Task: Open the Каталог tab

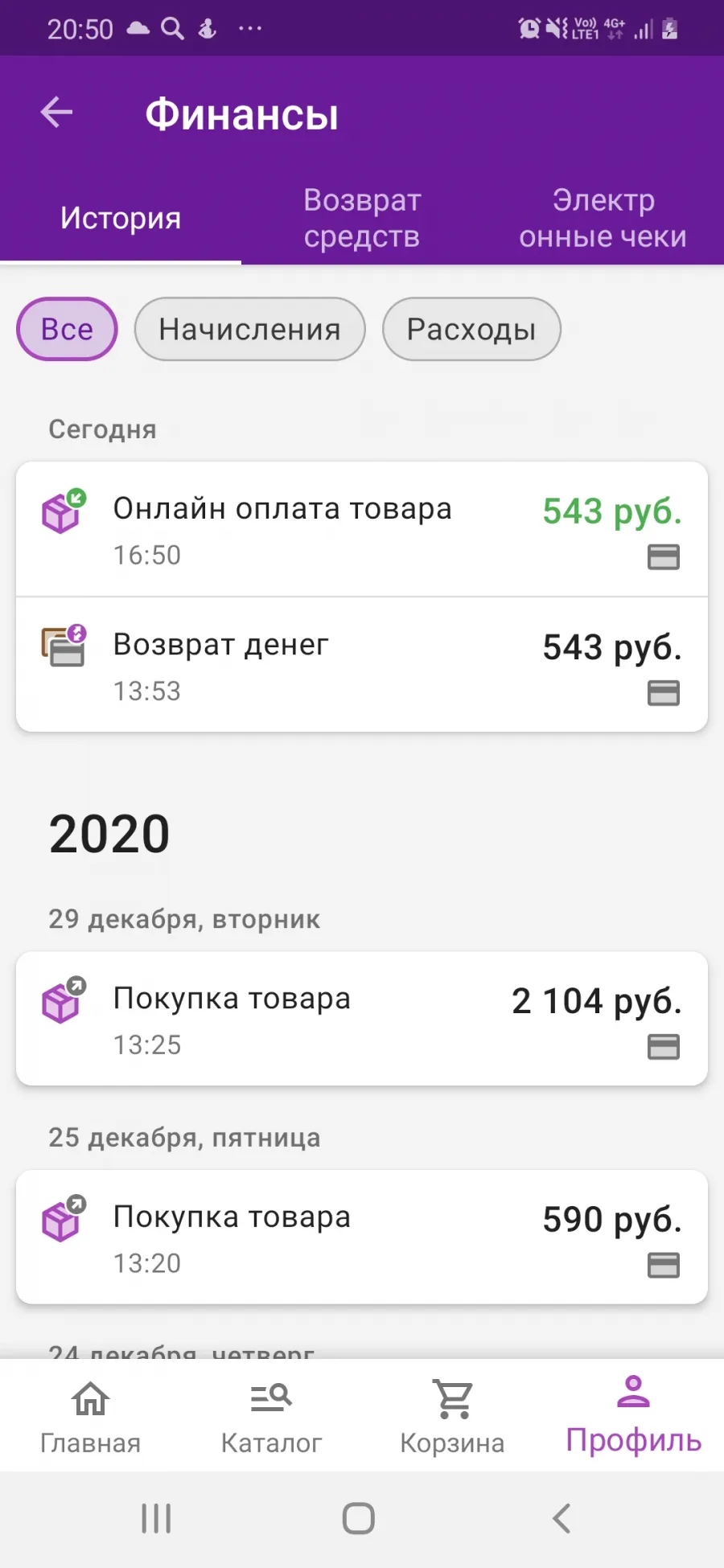Action: click(x=271, y=1417)
